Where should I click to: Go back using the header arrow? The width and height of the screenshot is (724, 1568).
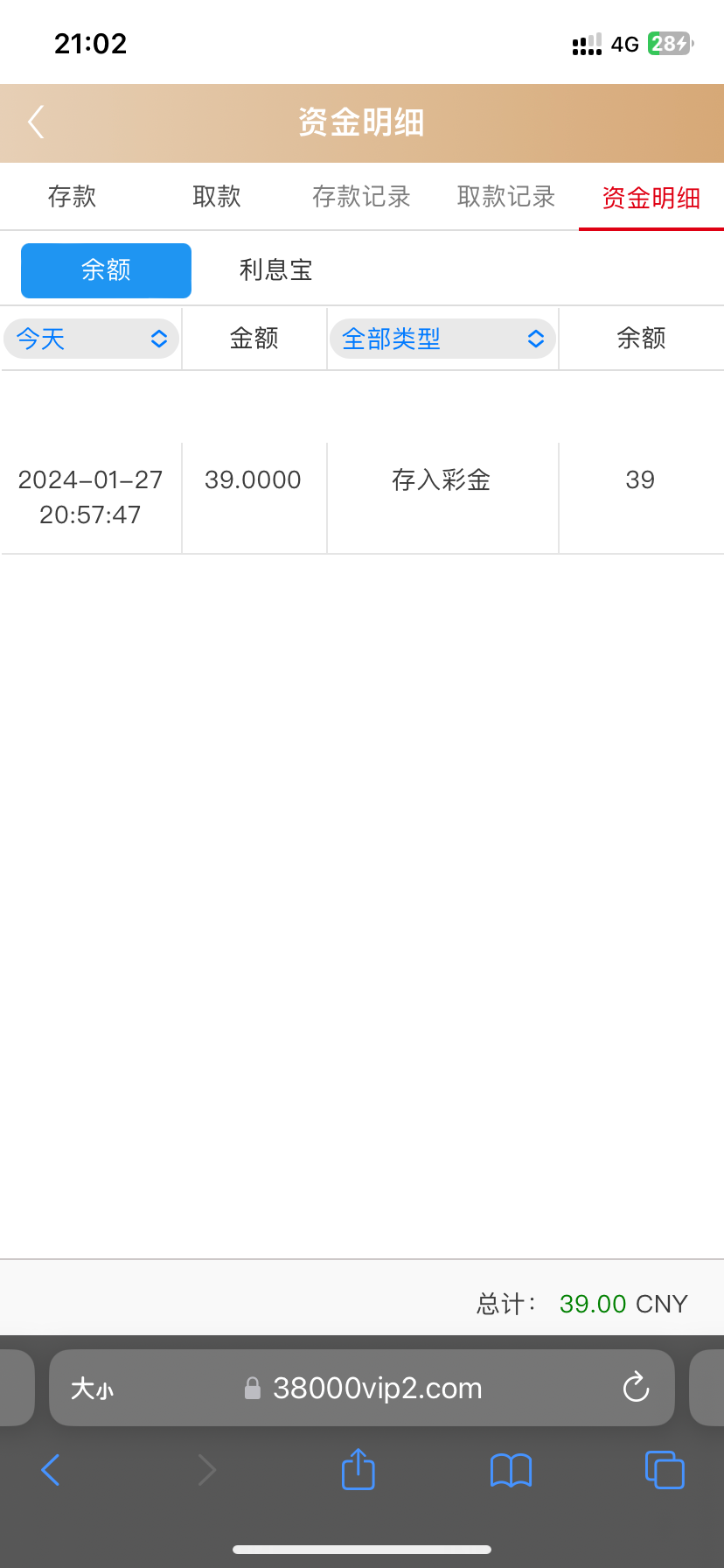tap(36, 122)
